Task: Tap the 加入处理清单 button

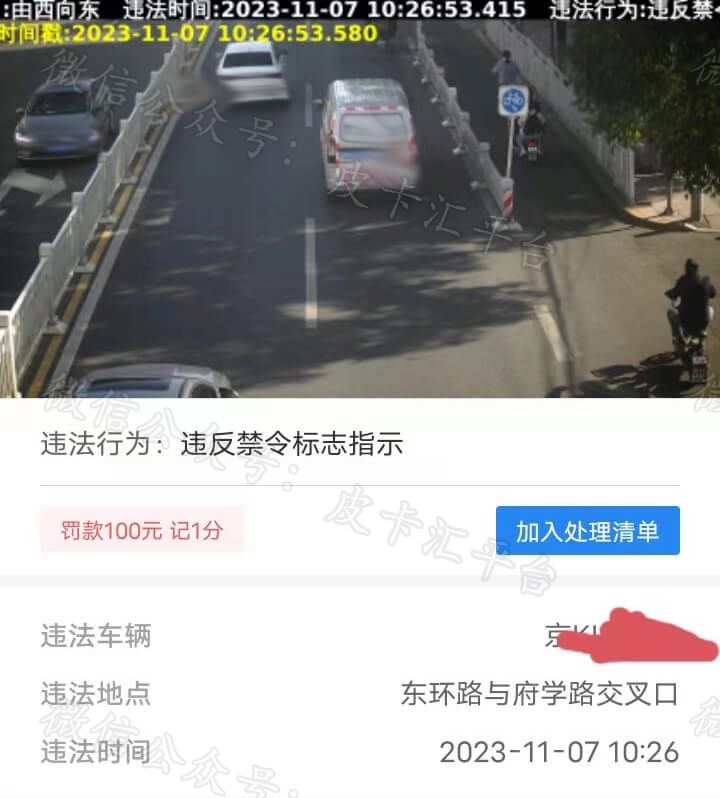Action: [x=587, y=531]
